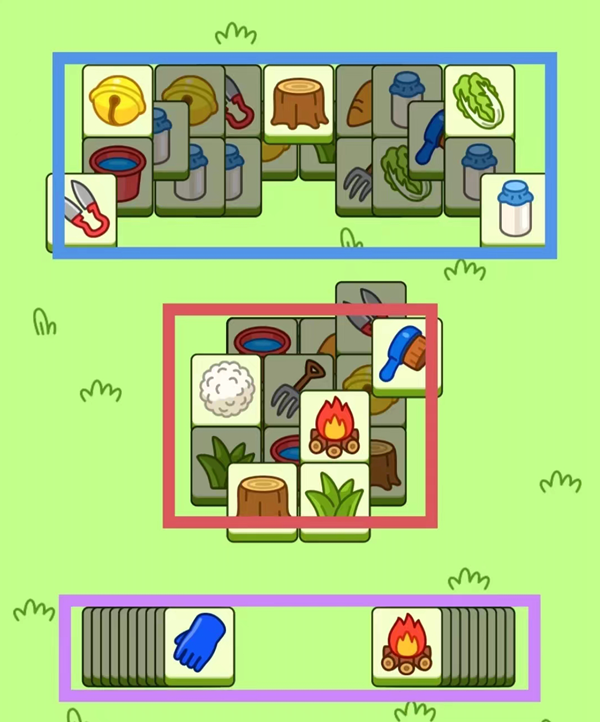Select the yellow bell tile
The height and width of the screenshot is (722, 600).
(117, 100)
